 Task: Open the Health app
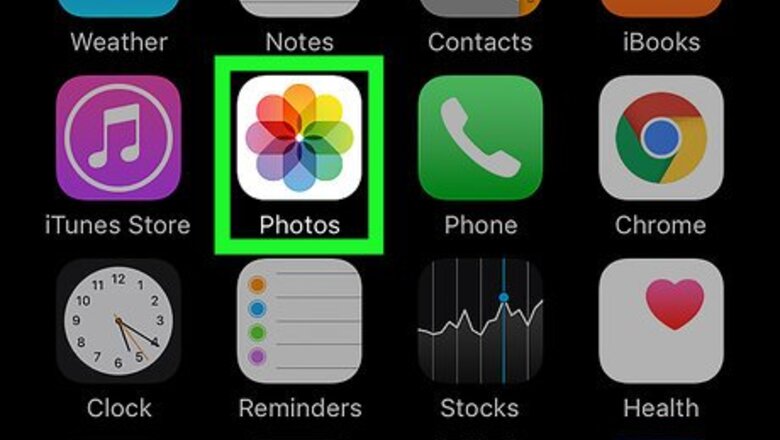[660, 321]
